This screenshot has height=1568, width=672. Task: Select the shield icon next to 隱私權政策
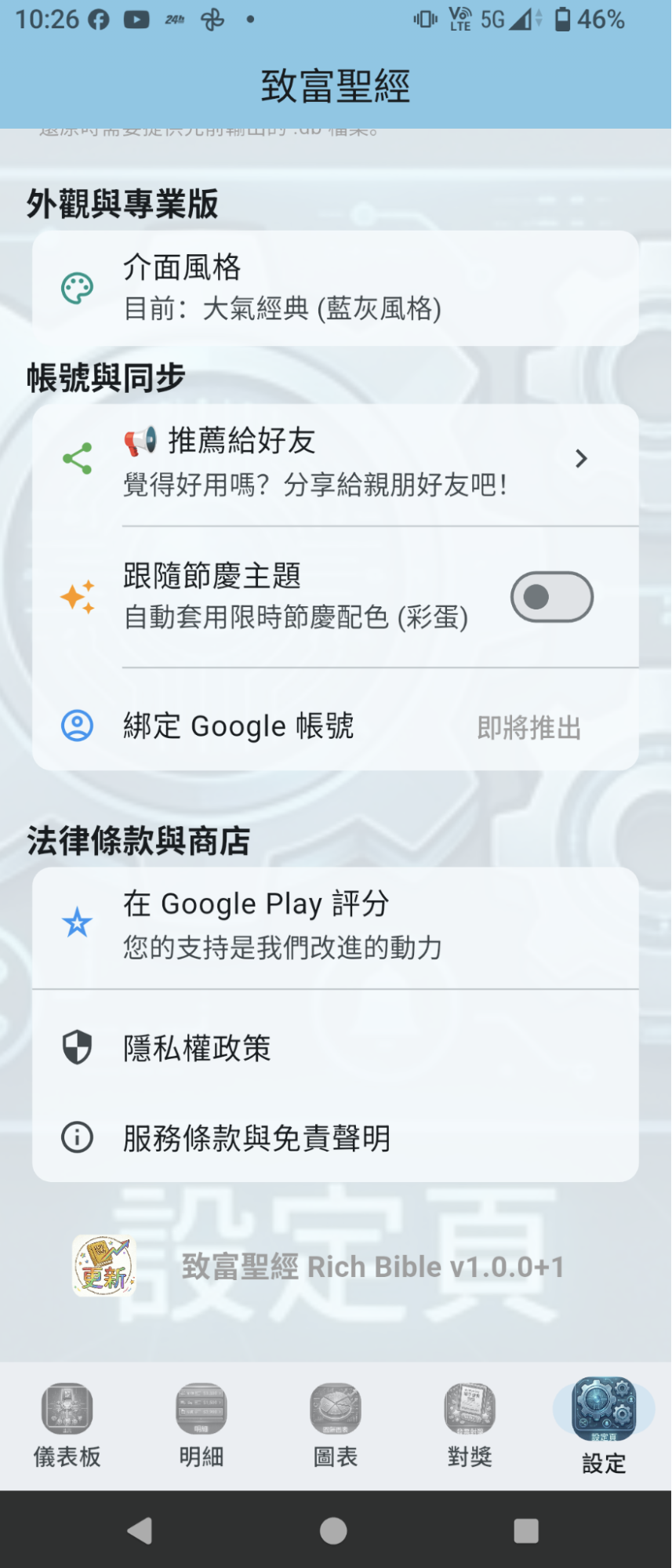coord(76,1048)
